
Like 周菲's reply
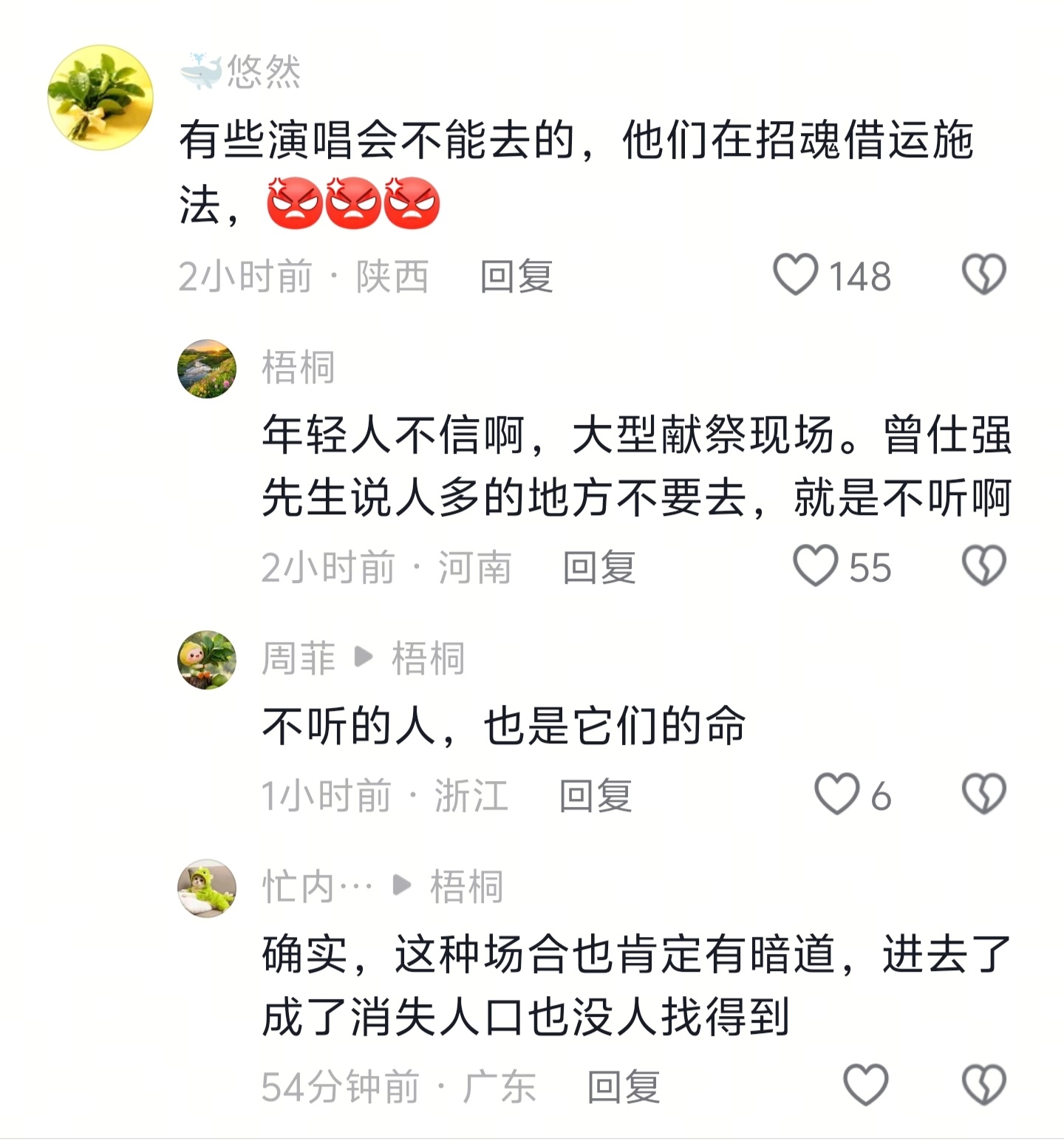(836, 794)
